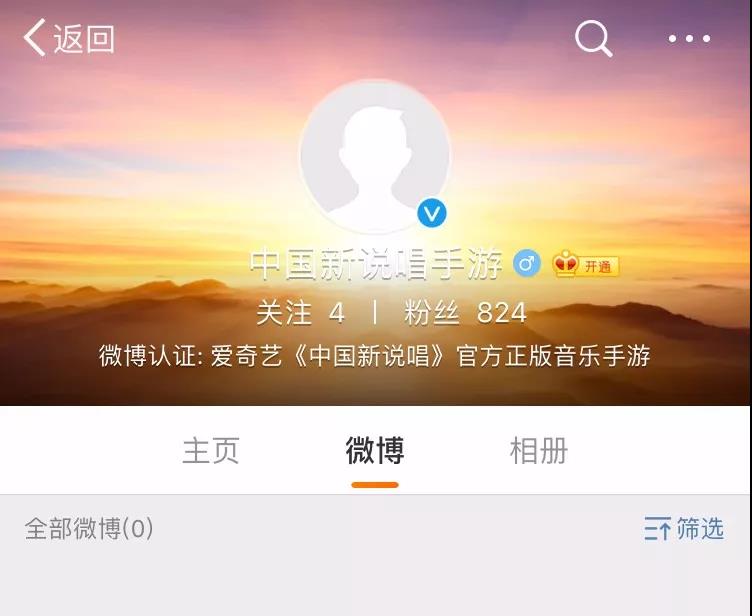Open the three-dot overflow menu
Screen dimensions: 752x616
pos(689,39)
